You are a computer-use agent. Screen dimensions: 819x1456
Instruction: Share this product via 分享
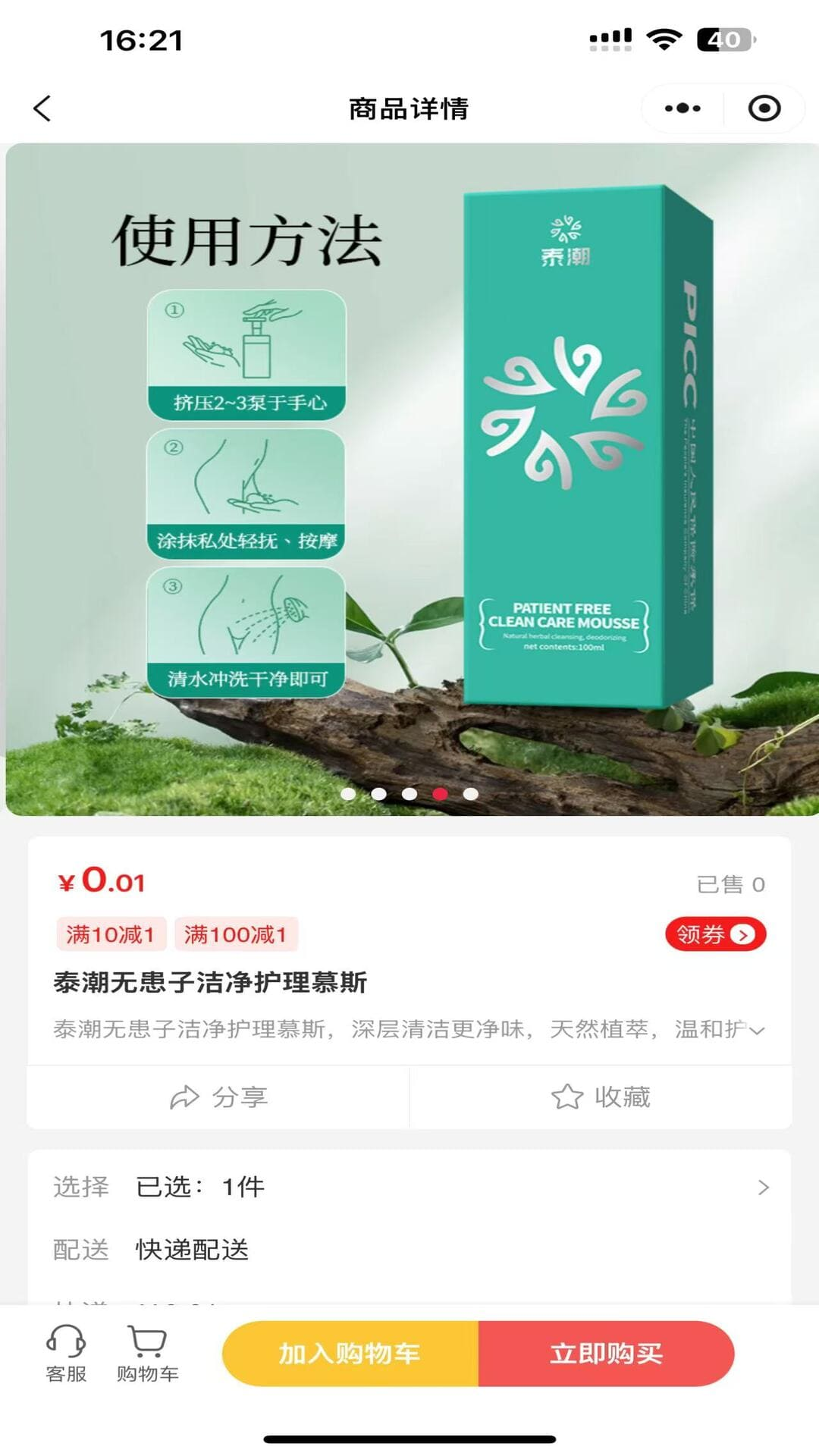pos(218,1097)
